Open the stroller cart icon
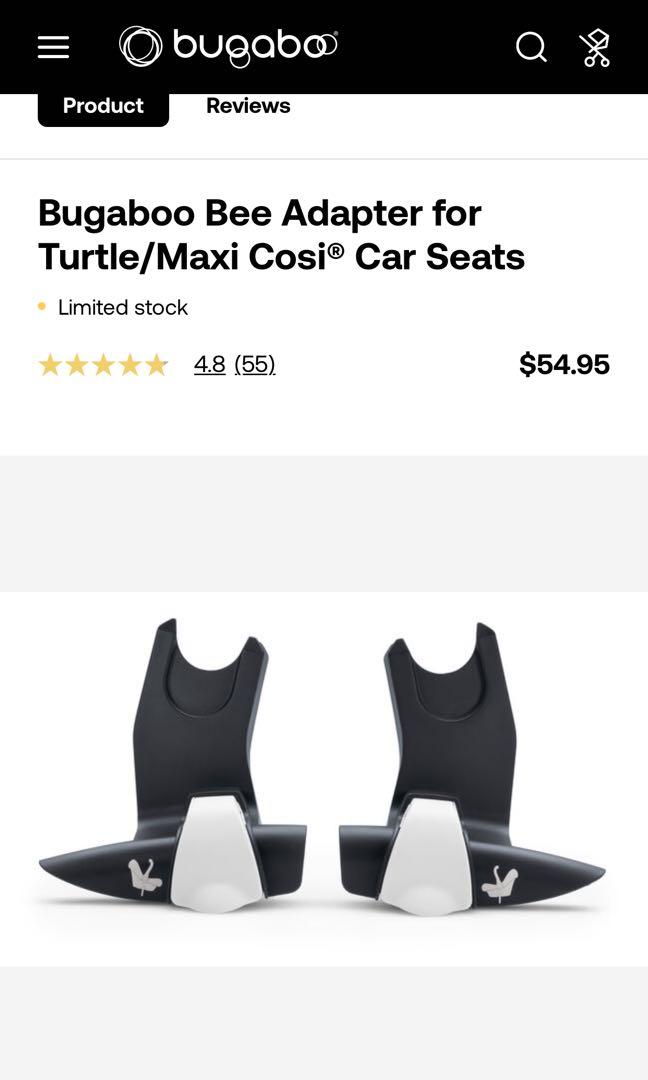Viewport: 648px width, 1080px height. tap(595, 47)
